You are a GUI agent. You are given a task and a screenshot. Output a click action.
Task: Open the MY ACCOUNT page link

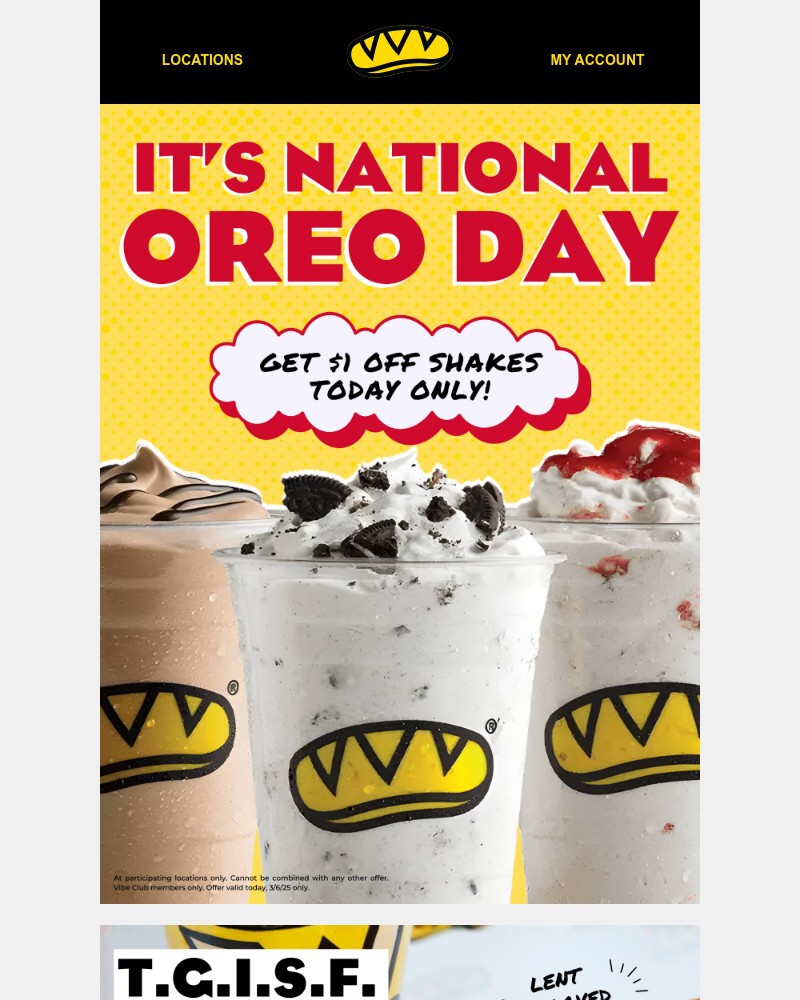[597, 60]
